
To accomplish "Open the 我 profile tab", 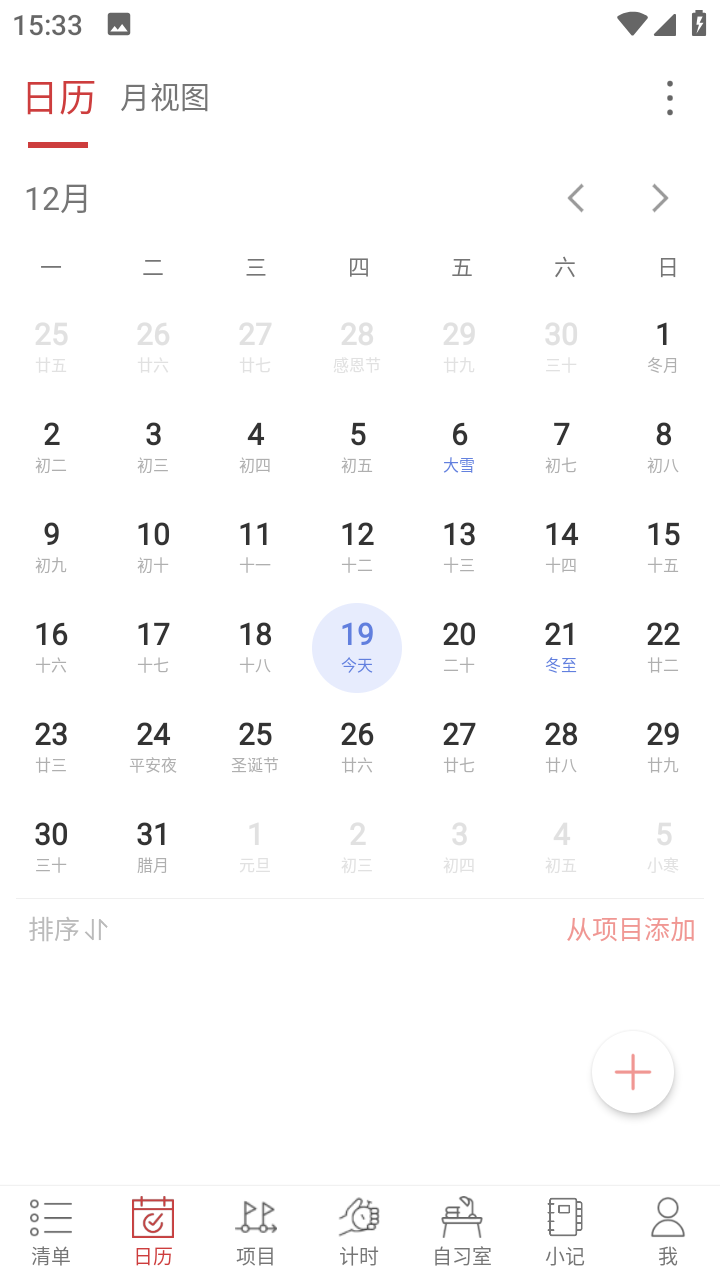I will coord(667,1232).
